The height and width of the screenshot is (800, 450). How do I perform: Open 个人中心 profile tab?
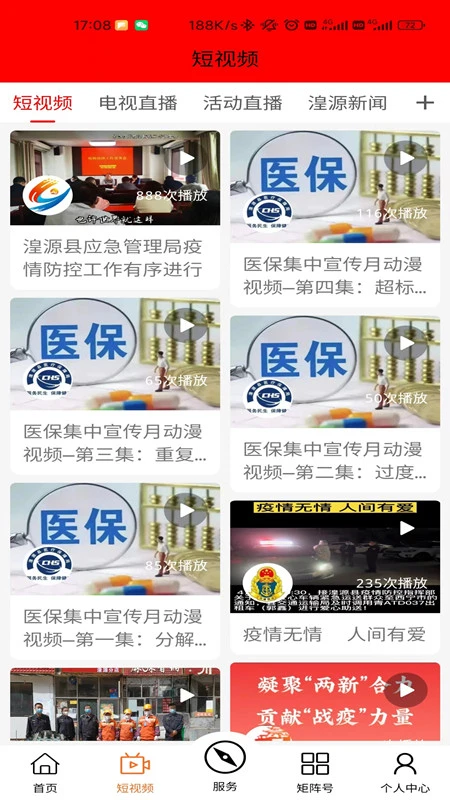click(405, 772)
